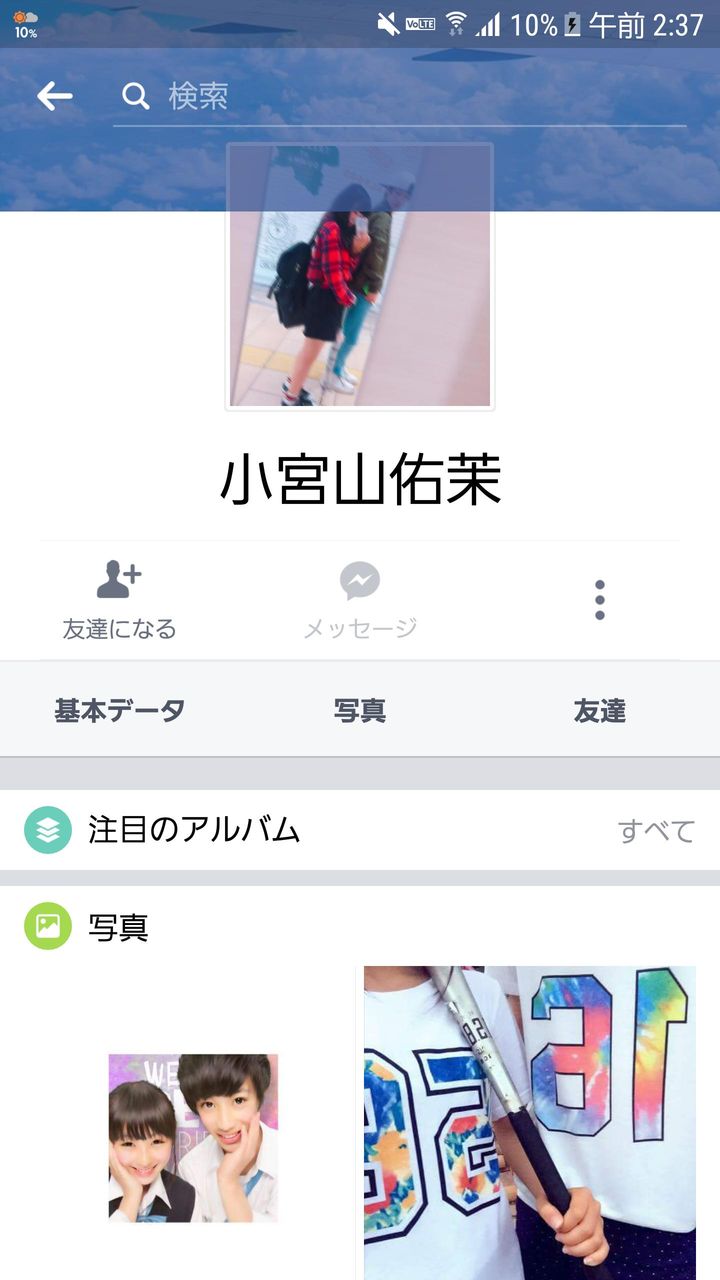Screen dimensions: 720x1280
Task: Open メッセージ to send a message
Action: tap(360, 600)
